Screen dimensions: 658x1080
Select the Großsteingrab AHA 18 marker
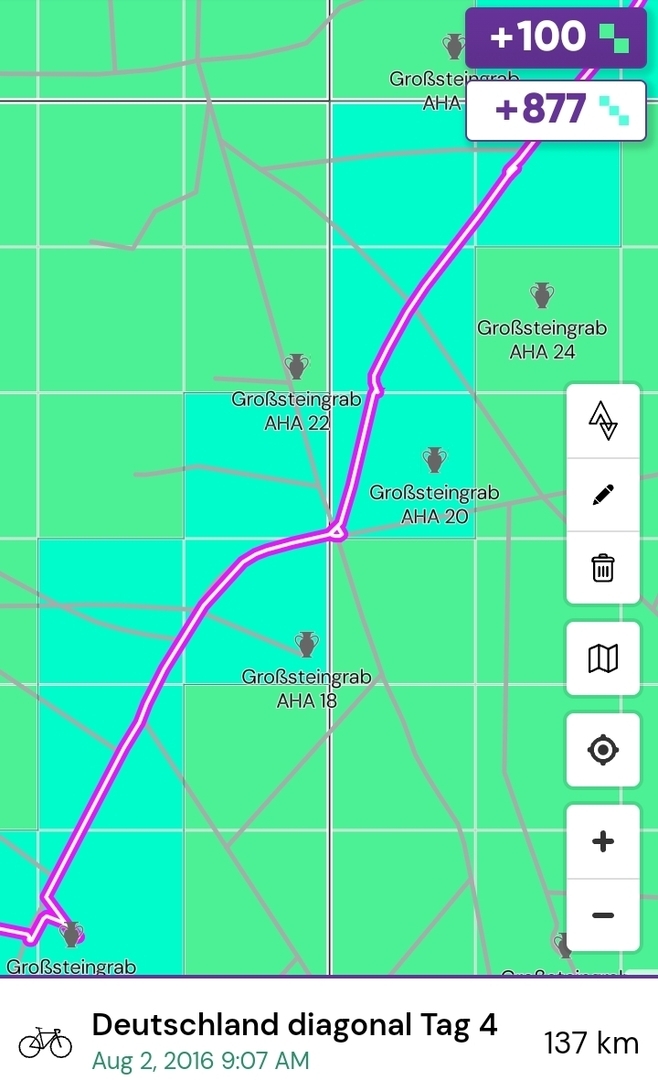(307, 644)
